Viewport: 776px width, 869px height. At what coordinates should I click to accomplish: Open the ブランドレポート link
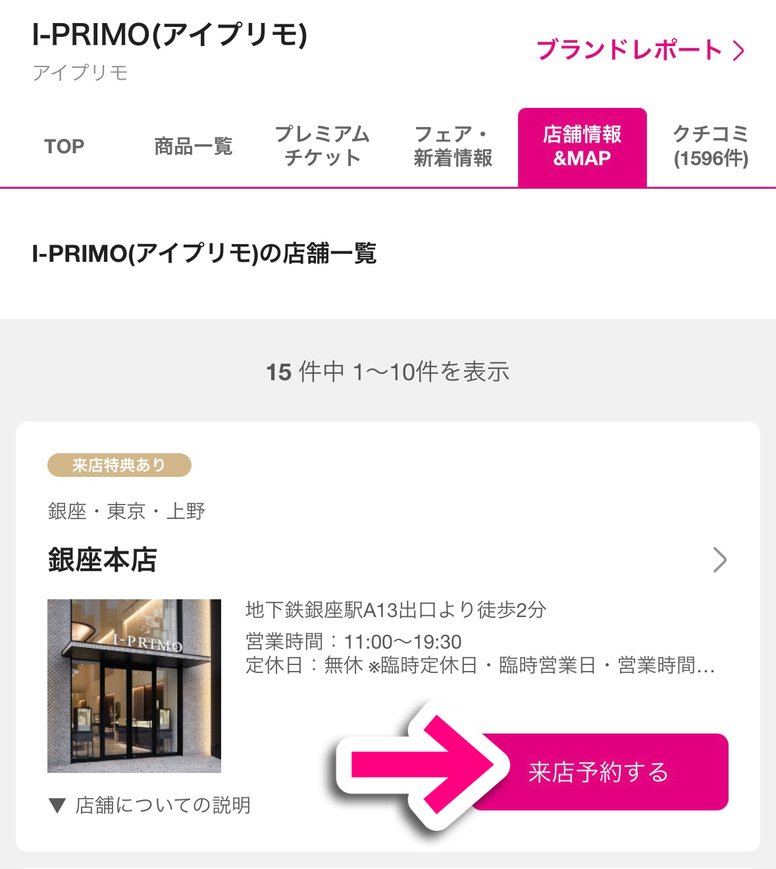641,50
